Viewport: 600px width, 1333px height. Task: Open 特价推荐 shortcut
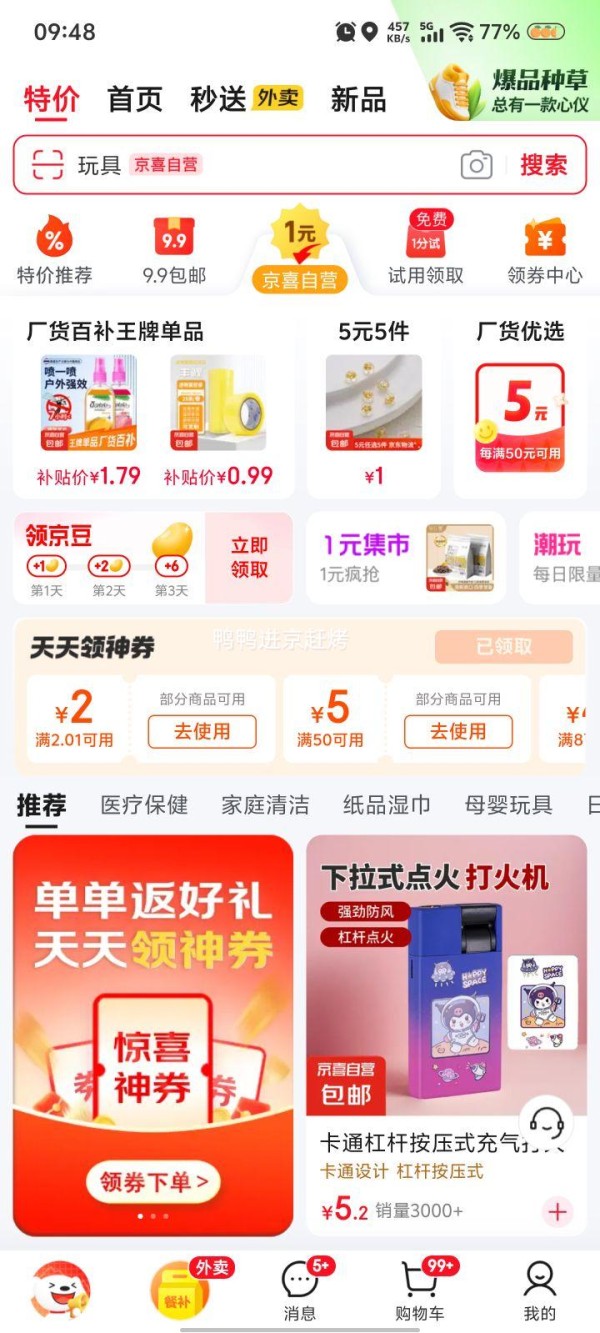click(x=54, y=252)
